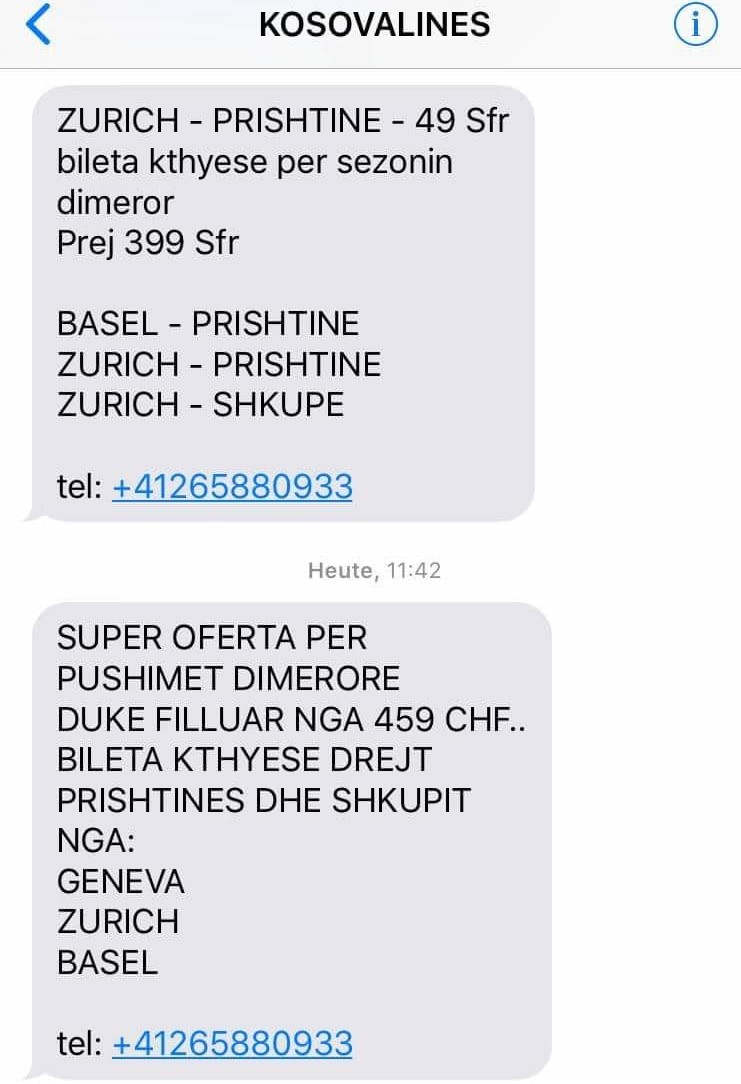Tap the phone link under SUPER OFERTA message

coord(232,1043)
